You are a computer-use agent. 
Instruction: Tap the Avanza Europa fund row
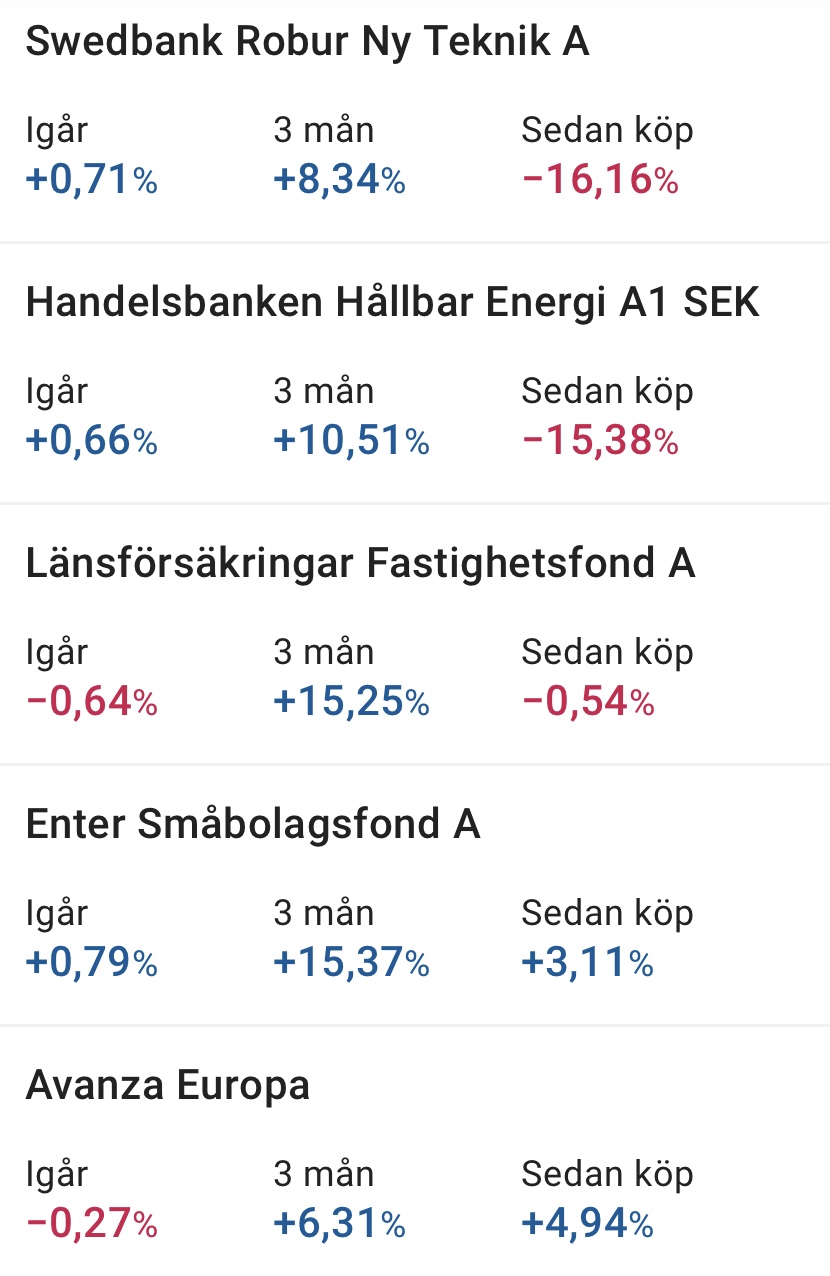(168, 1086)
